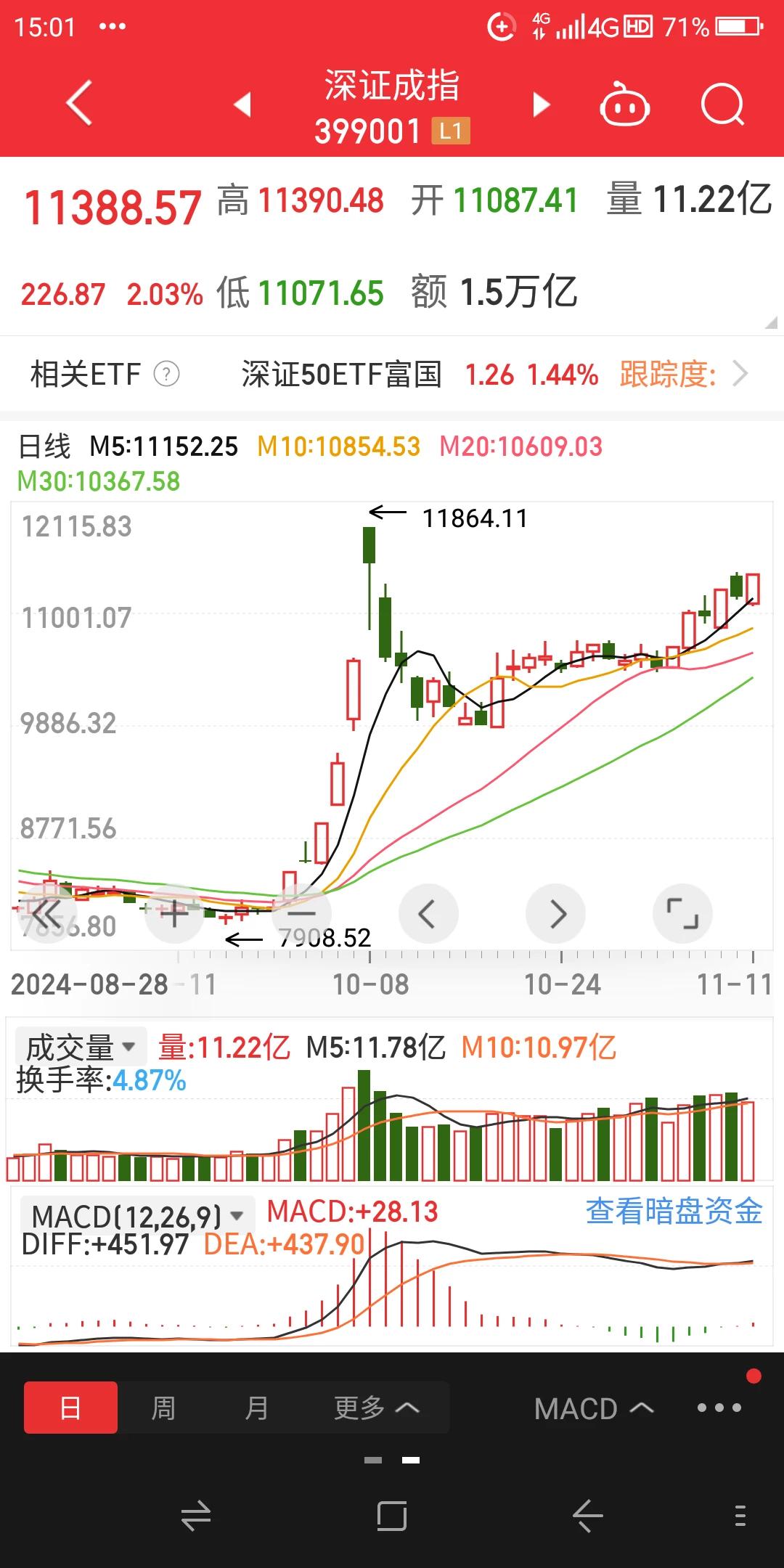This screenshot has width=784, height=1568.
Task: Open the 成交量 indicator dropdown
Action: click(x=81, y=1048)
